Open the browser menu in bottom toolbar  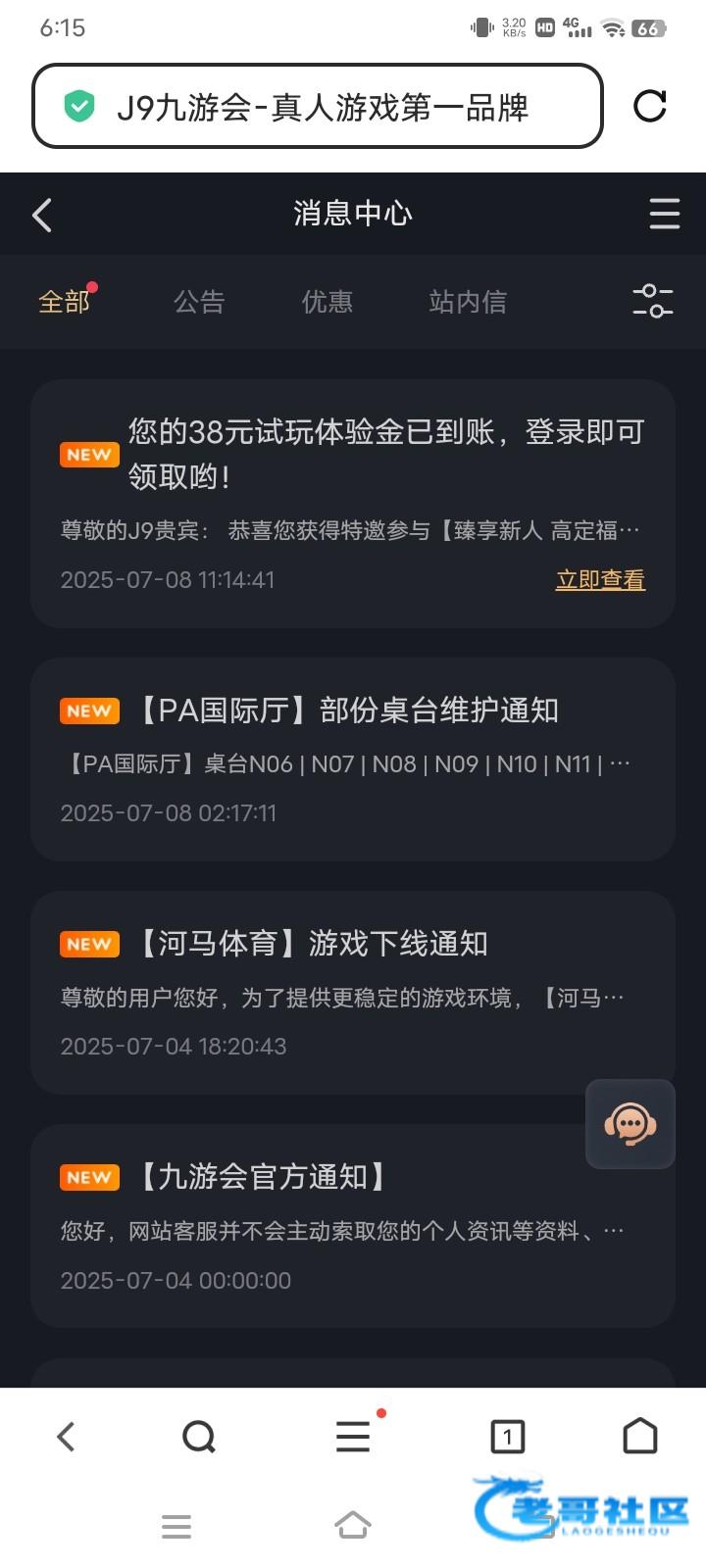coord(353,1437)
